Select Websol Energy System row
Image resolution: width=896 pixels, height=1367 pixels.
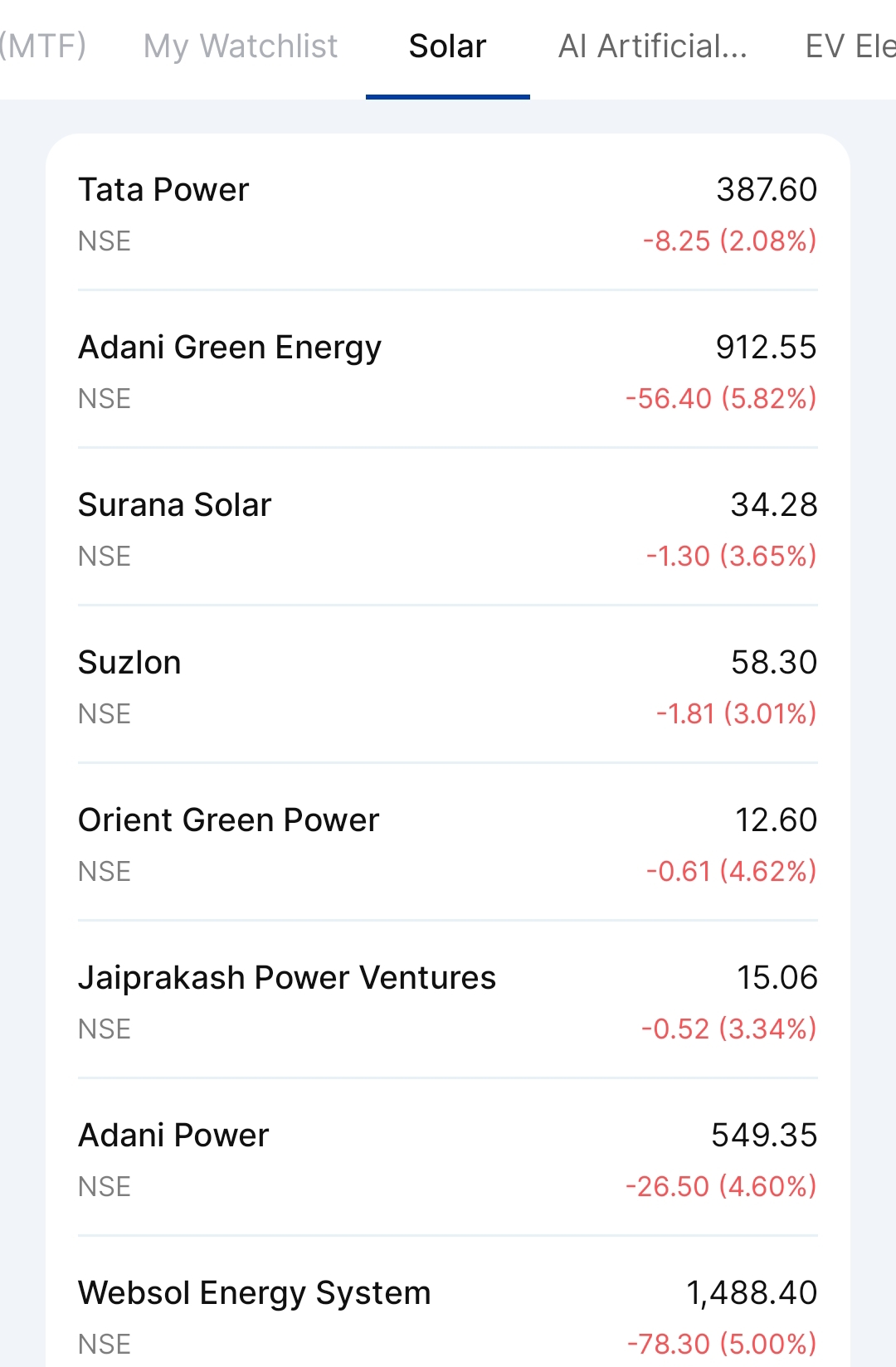[x=447, y=1316]
